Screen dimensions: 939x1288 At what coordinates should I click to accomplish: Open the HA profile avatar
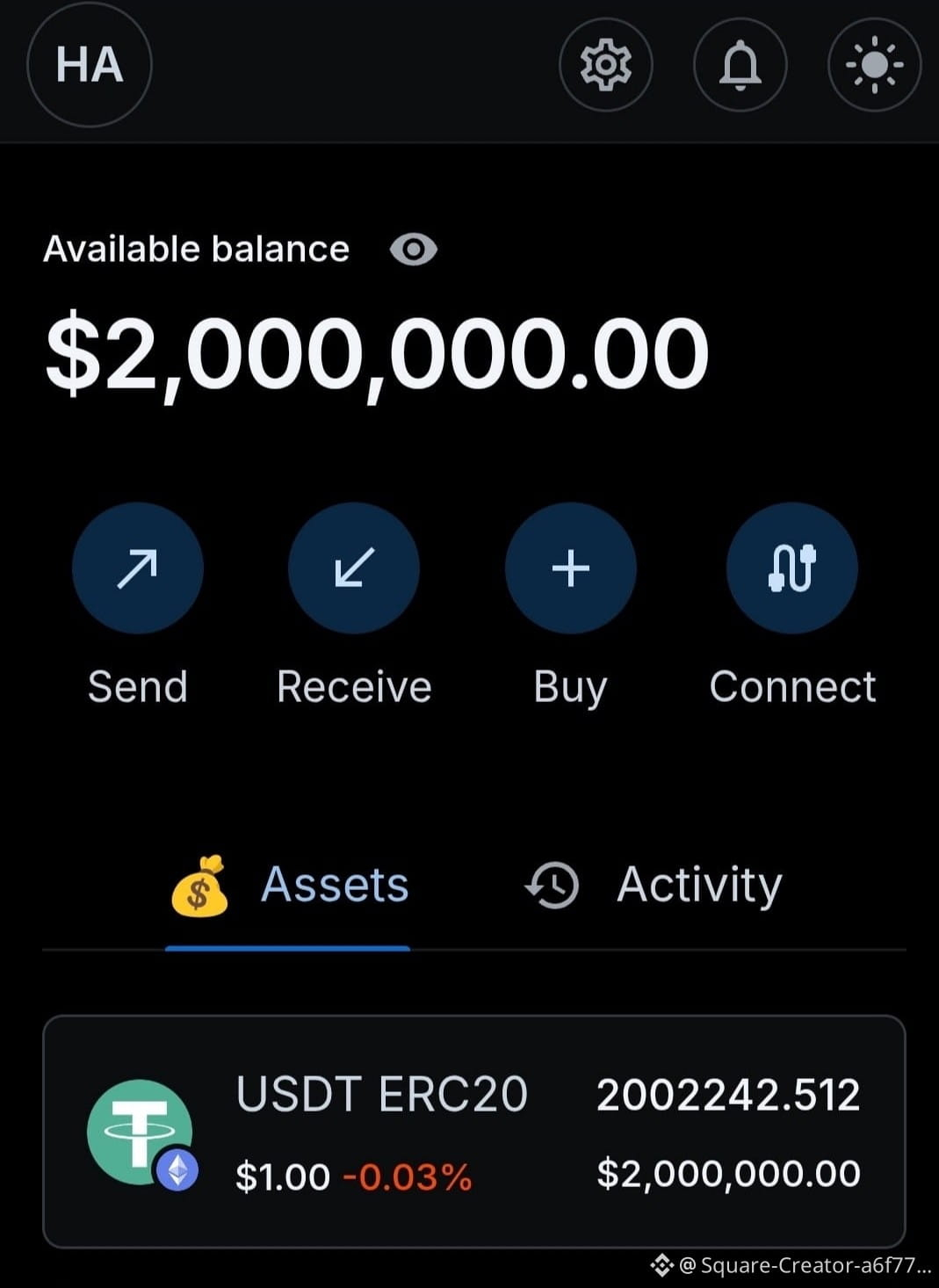(90, 64)
